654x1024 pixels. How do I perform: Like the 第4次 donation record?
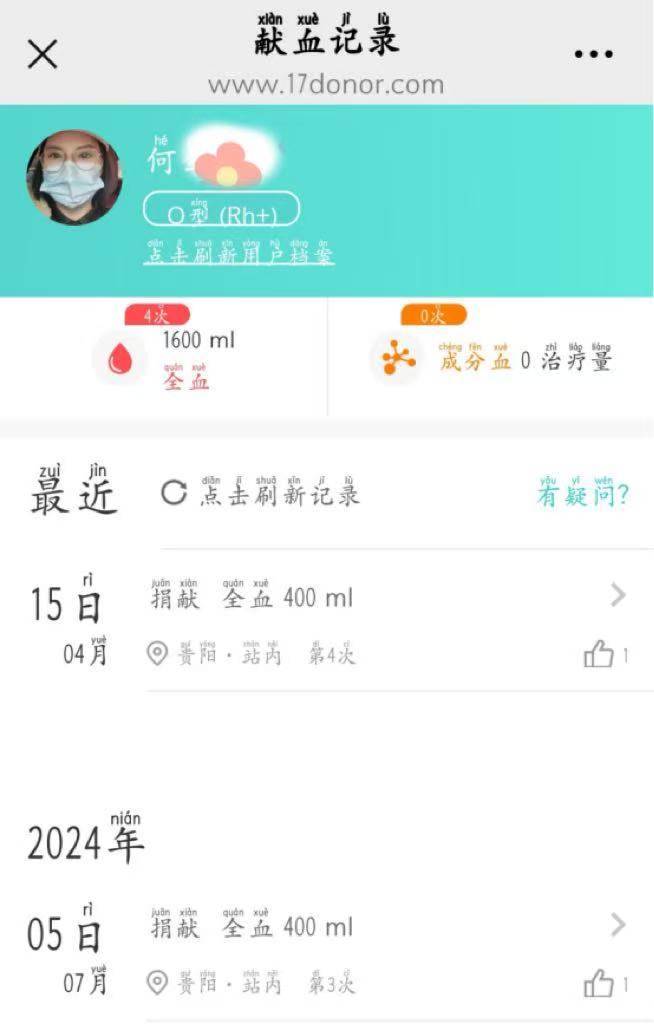pyautogui.click(x=599, y=656)
